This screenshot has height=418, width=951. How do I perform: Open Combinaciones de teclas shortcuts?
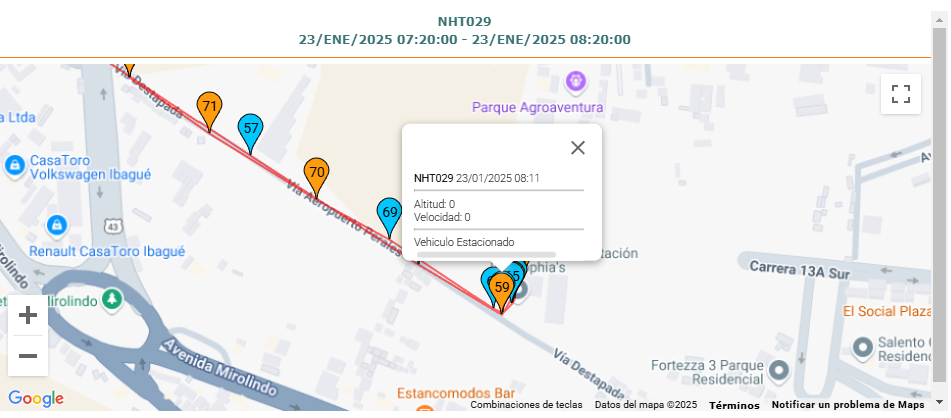527,405
